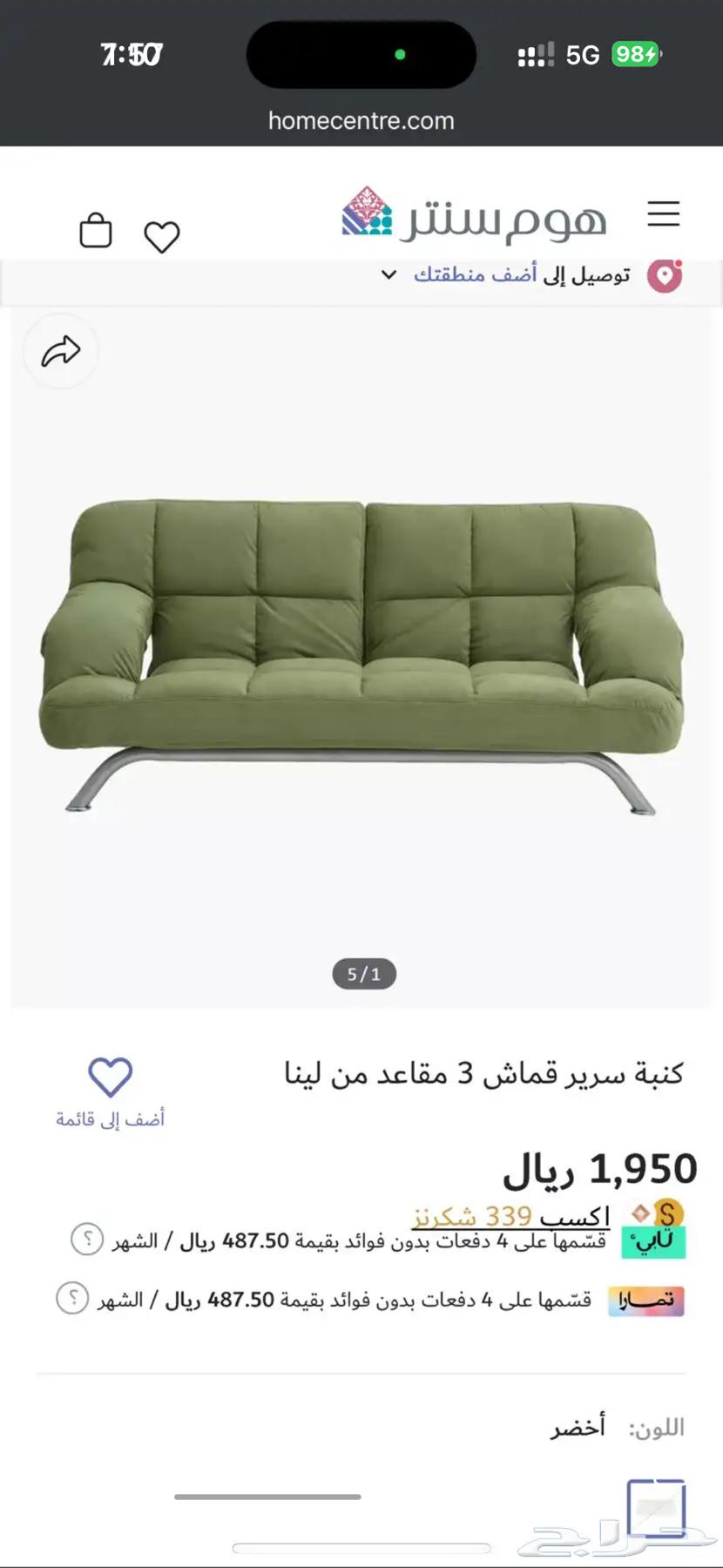Tap the Tabby installments question mark icon
Screen dimensions: 723x1568
click(x=86, y=1240)
